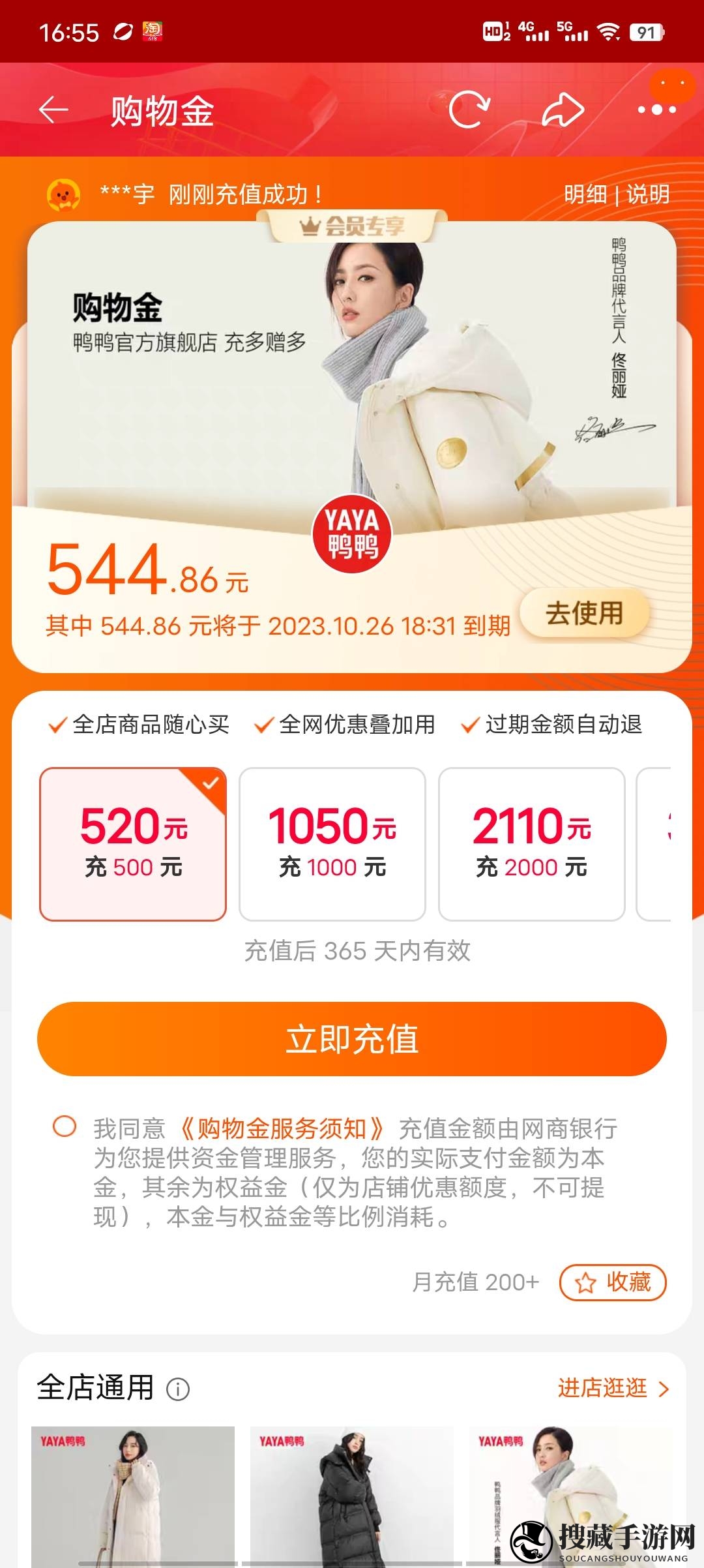Image resolution: width=704 pixels, height=1568 pixels.
Task: Choose the 充 1000 元 recharge option
Action: [x=332, y=844]
